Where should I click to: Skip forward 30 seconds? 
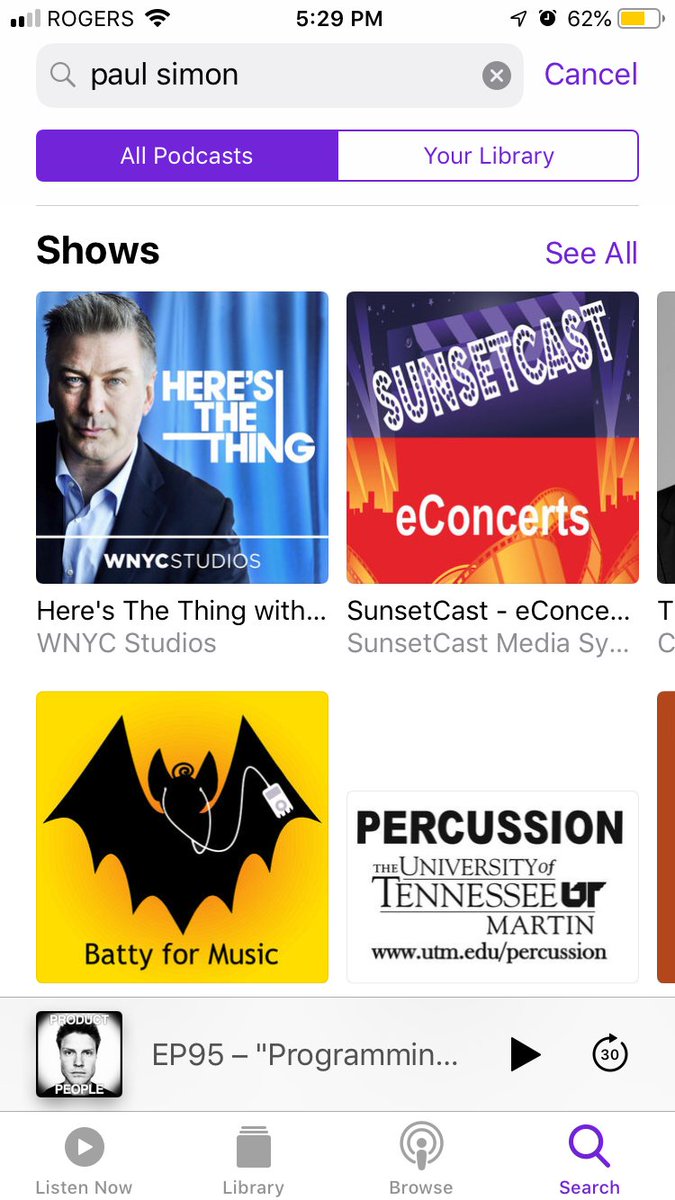610,1054
